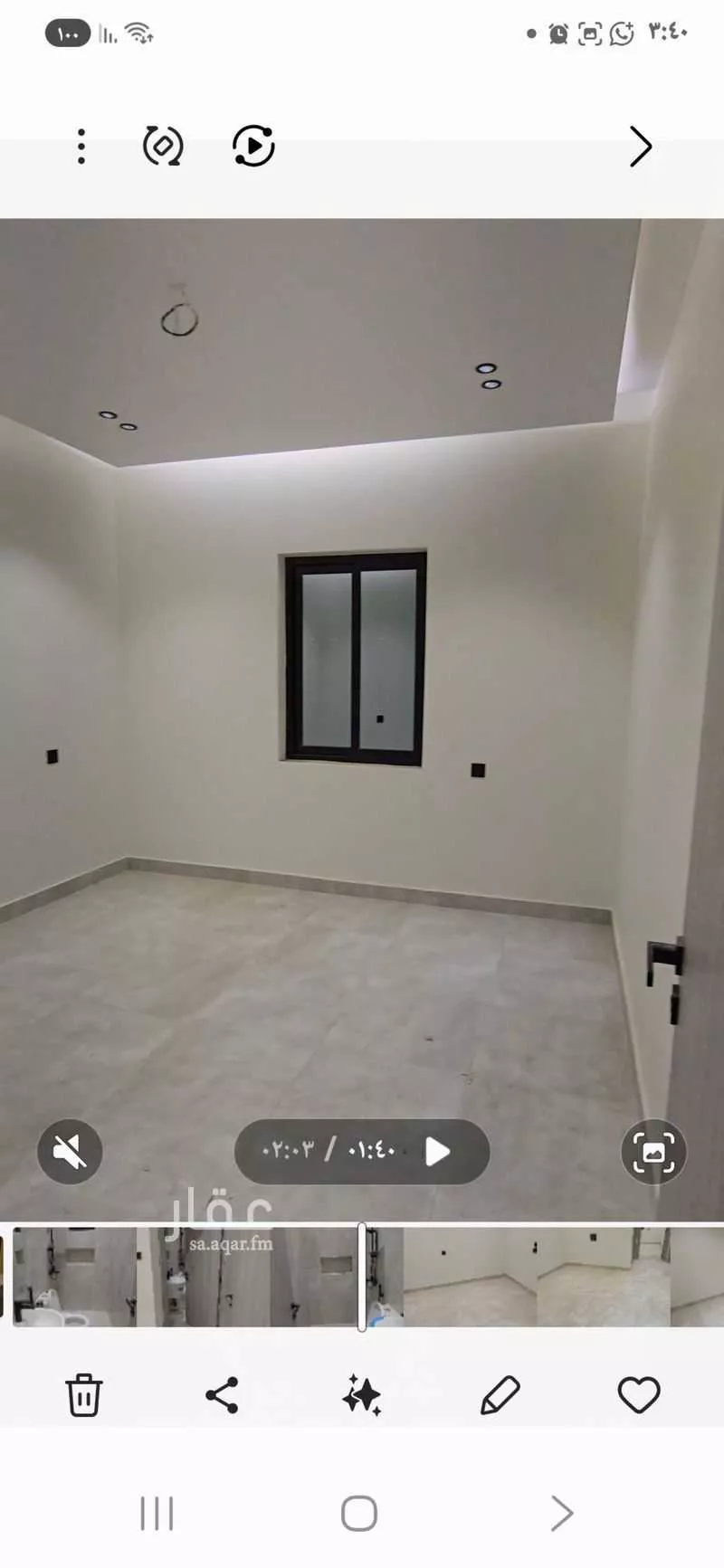Capture a frame from the video
The width and height of the screenshot is (724, 1568).
point(653,1152)
